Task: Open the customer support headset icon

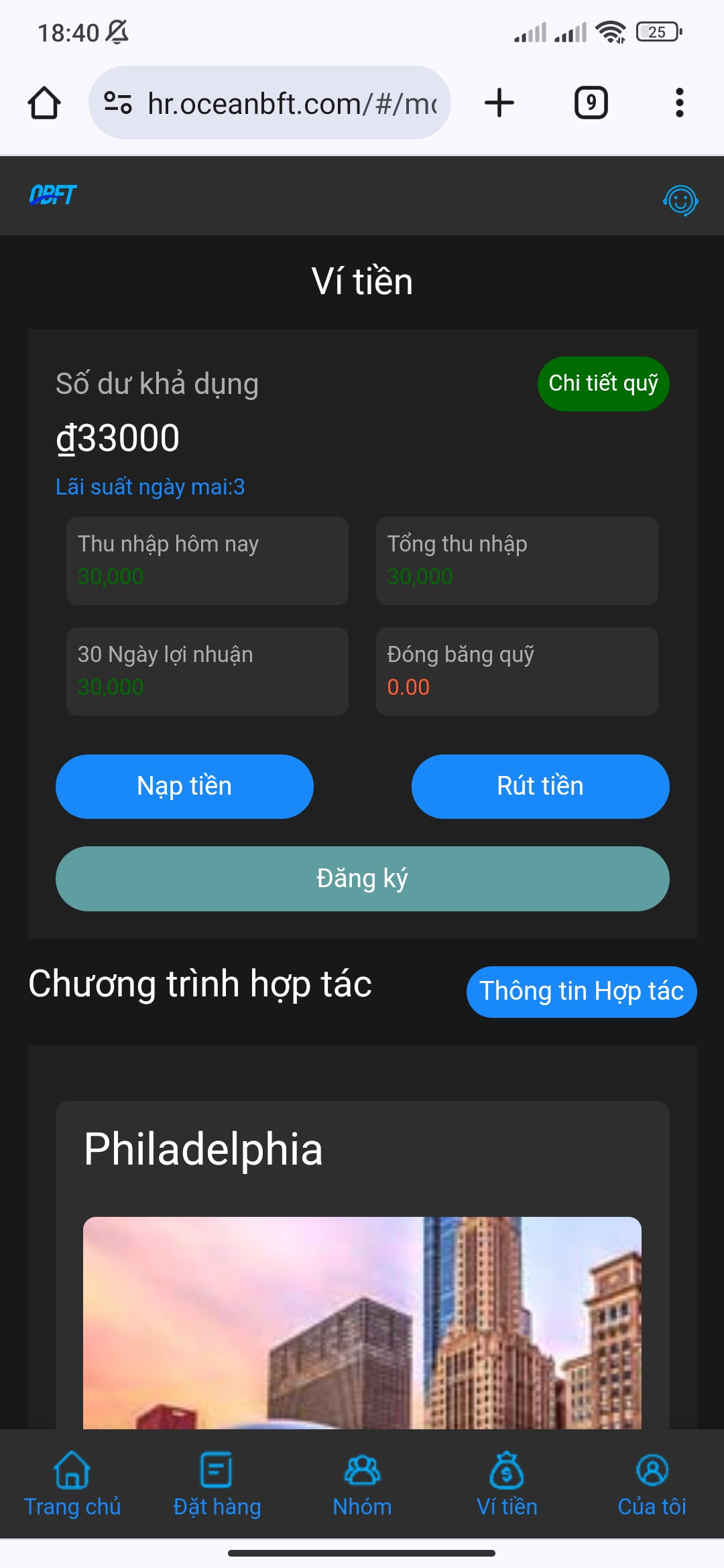Action: click(x=680, y=200)
